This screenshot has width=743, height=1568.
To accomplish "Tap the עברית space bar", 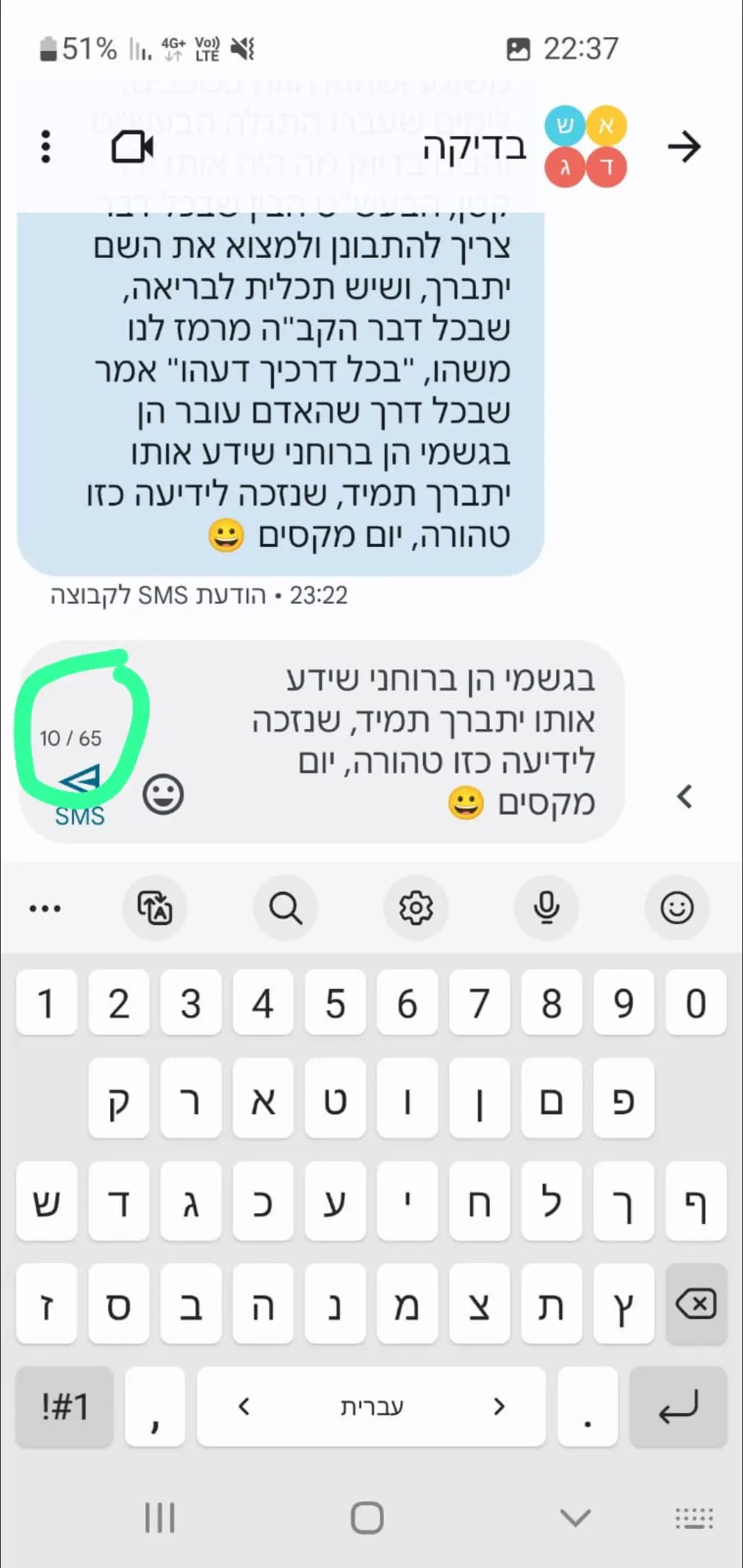I will click(371, 1406).
